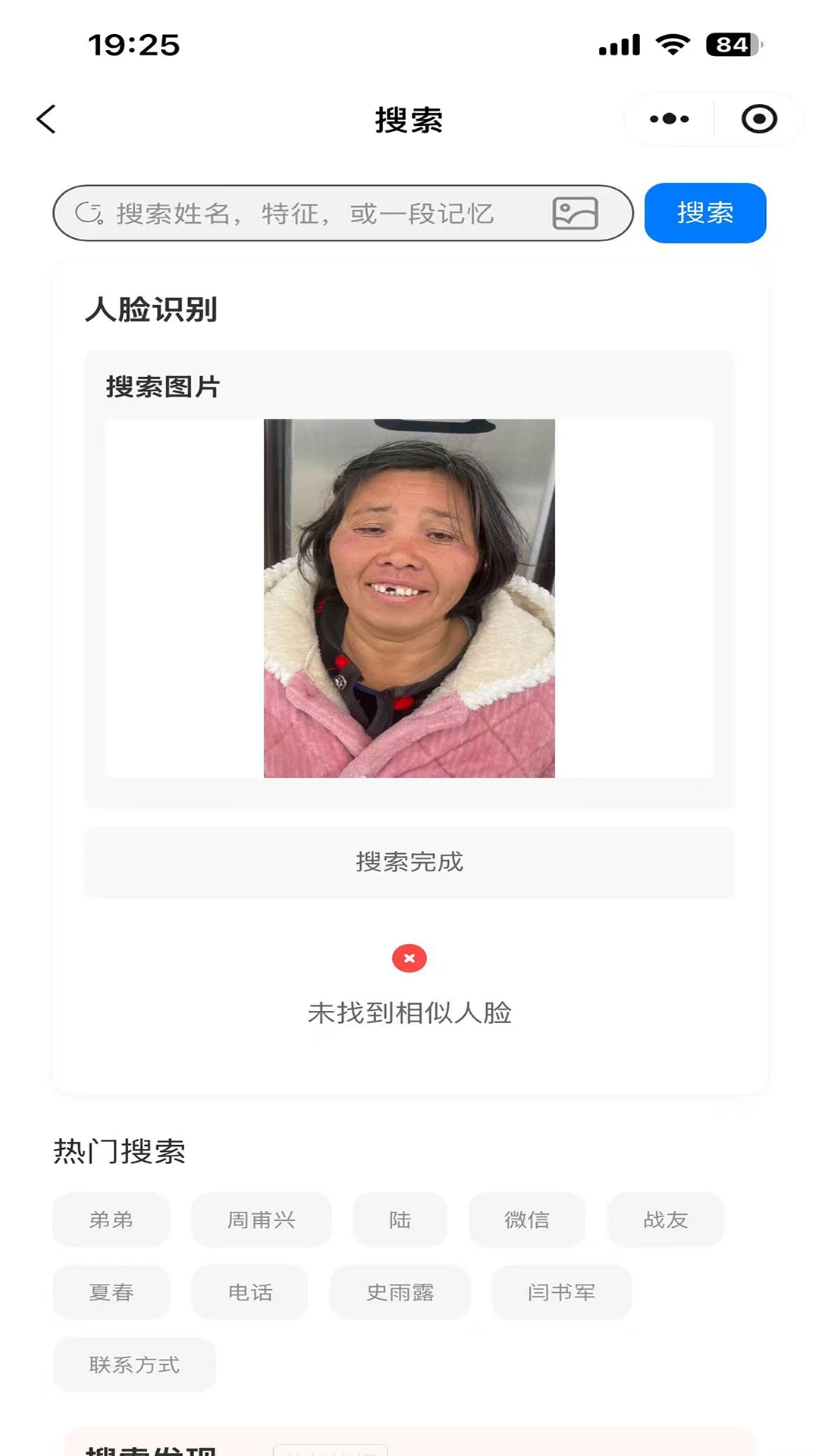Image resolution: width=819 pixels, height=1456 pixels.
Task: Go back using the top-left arrow
Action: click(46, 119)
